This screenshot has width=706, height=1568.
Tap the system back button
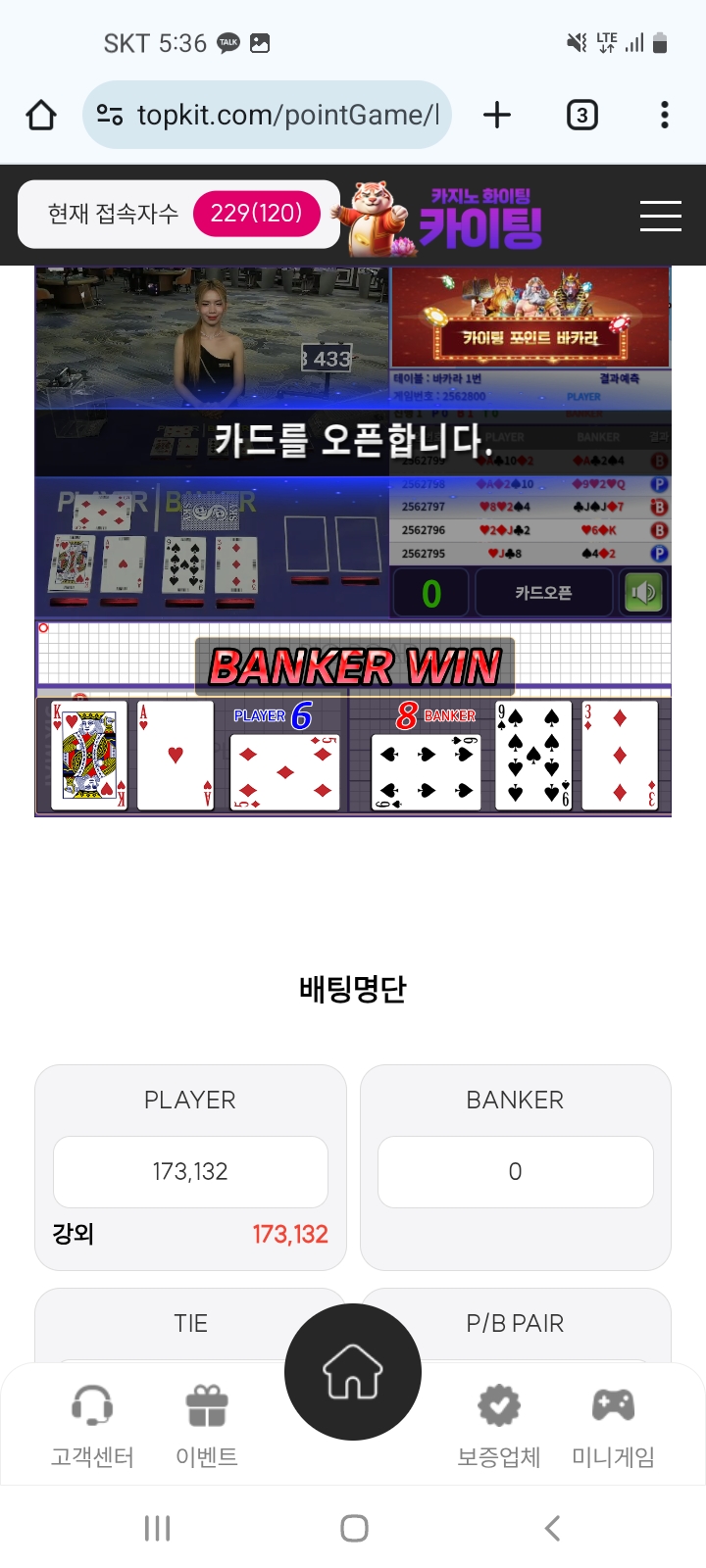tap(552, 1528)
